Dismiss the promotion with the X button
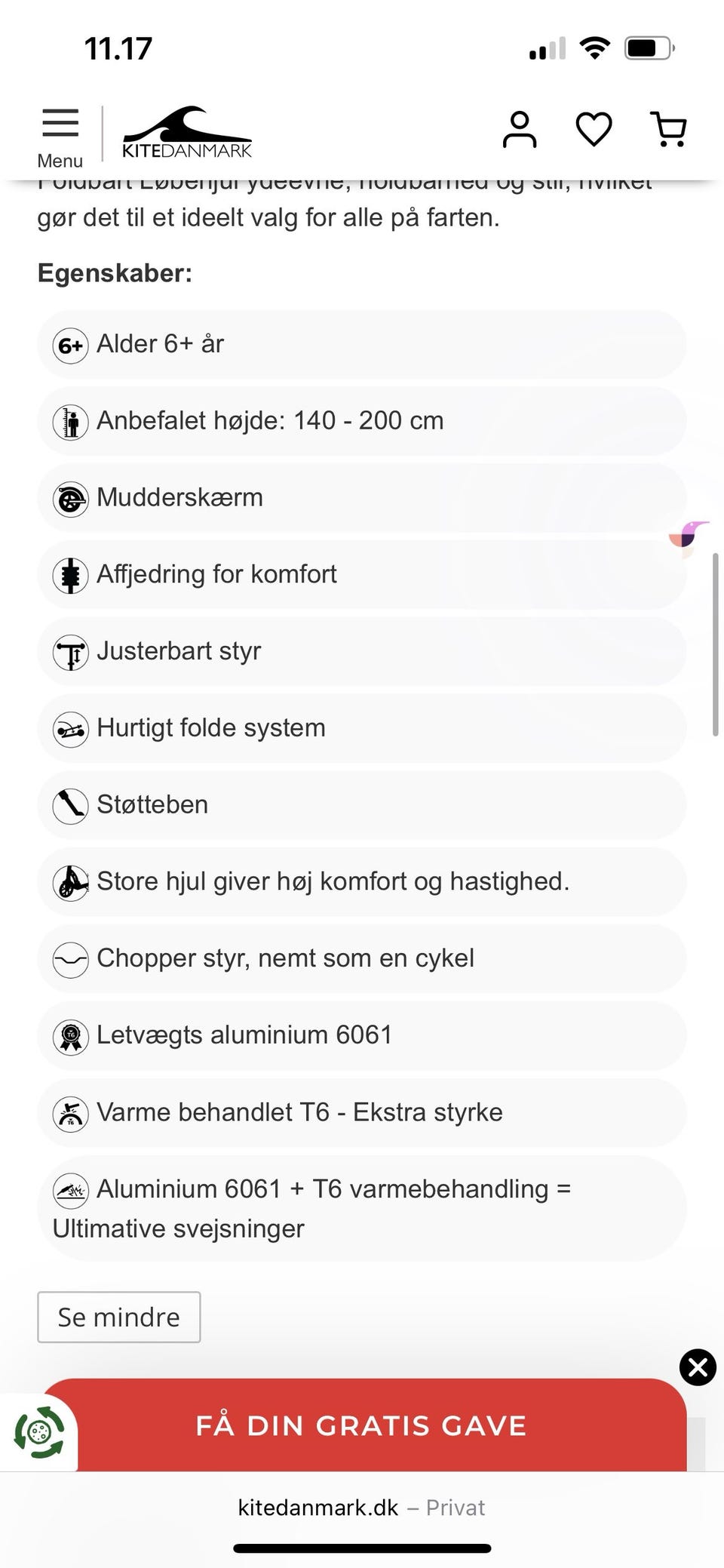The image size is (724, 1568). point(697,1368)
